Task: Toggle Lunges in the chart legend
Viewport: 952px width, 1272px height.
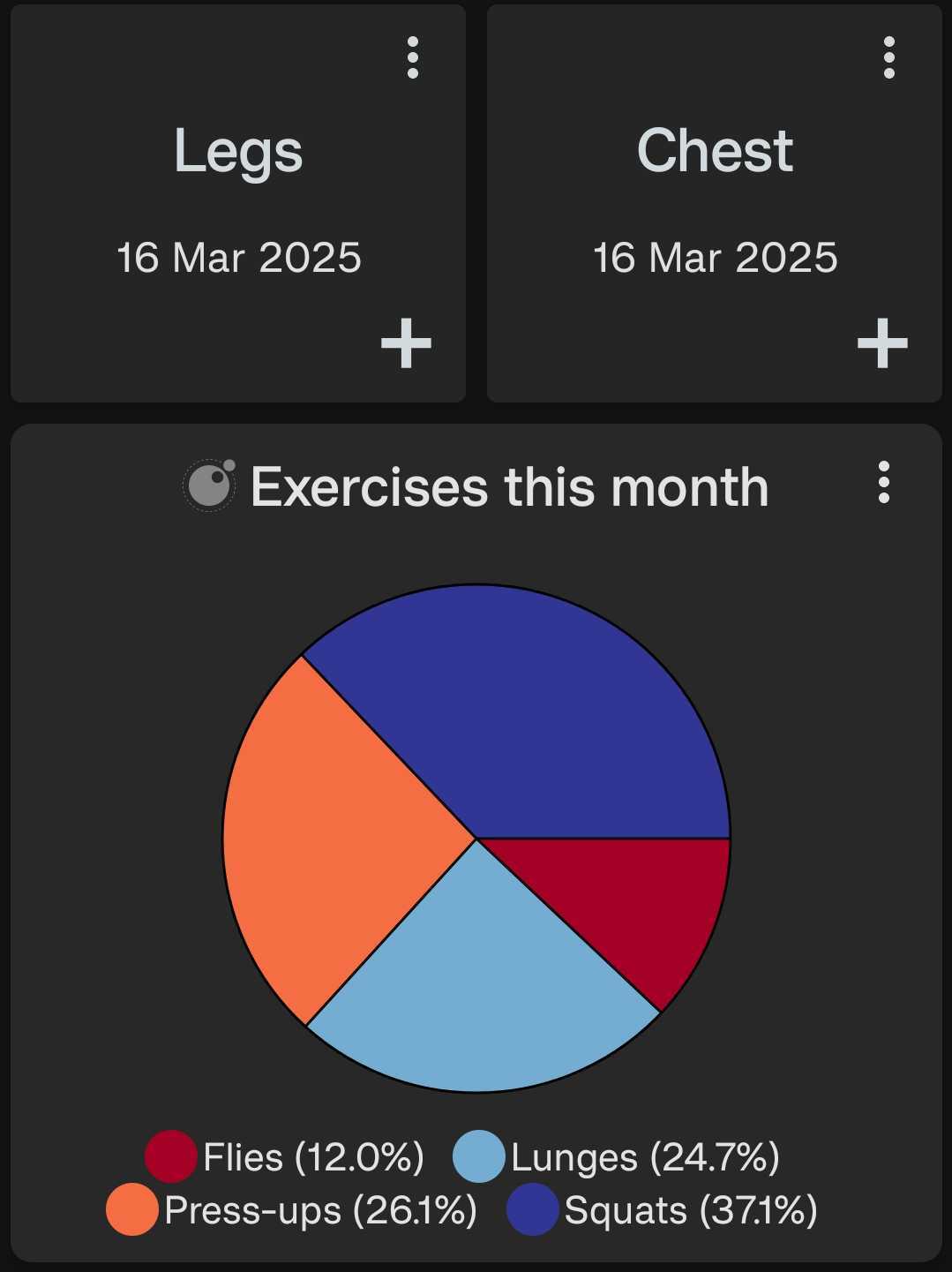Action: click(x=617, y=1157)
